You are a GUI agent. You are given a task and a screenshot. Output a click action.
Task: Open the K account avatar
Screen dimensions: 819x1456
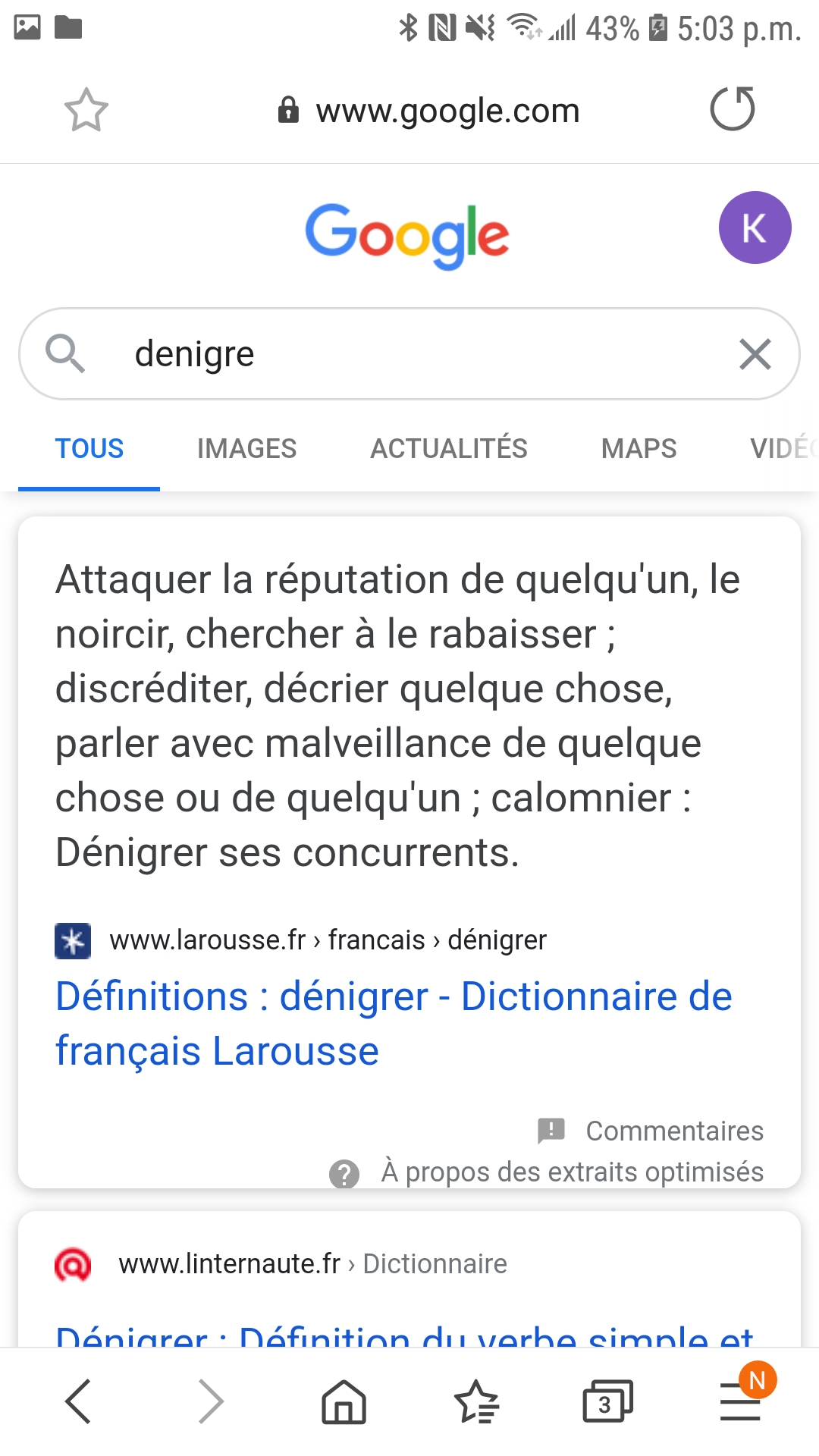pos(755,227)
